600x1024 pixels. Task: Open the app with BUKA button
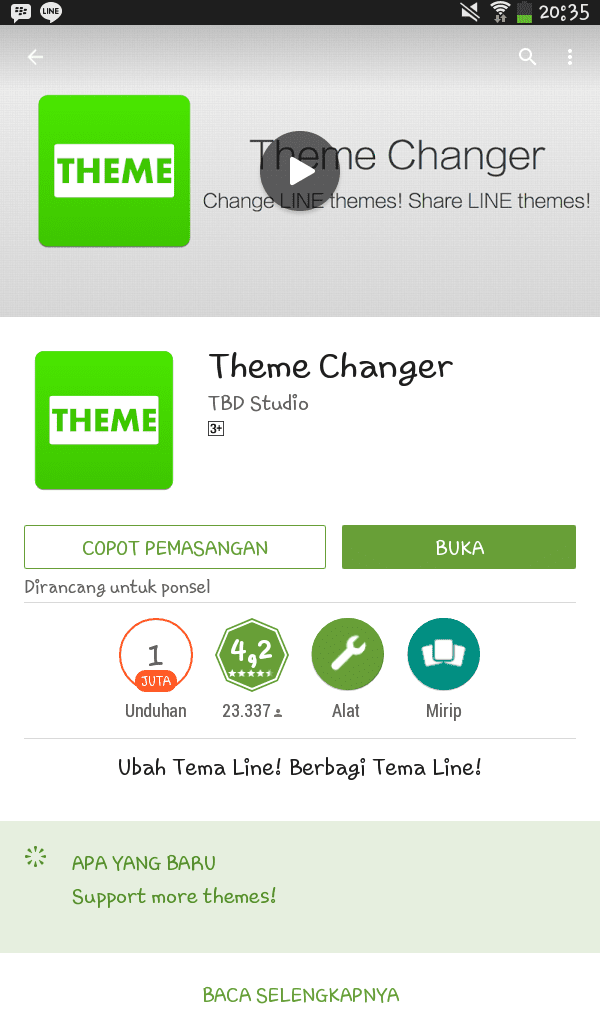459,547
